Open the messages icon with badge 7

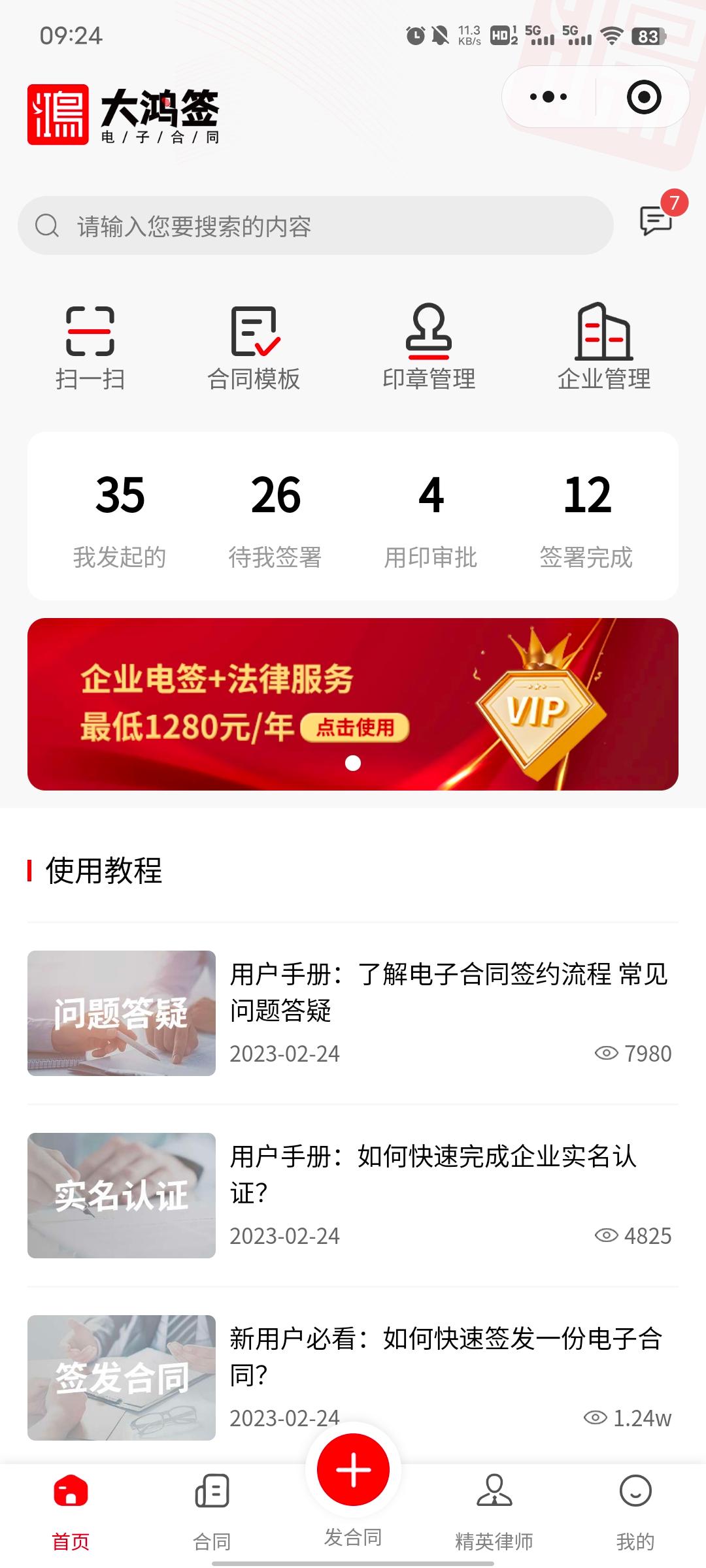coord(656,220)
